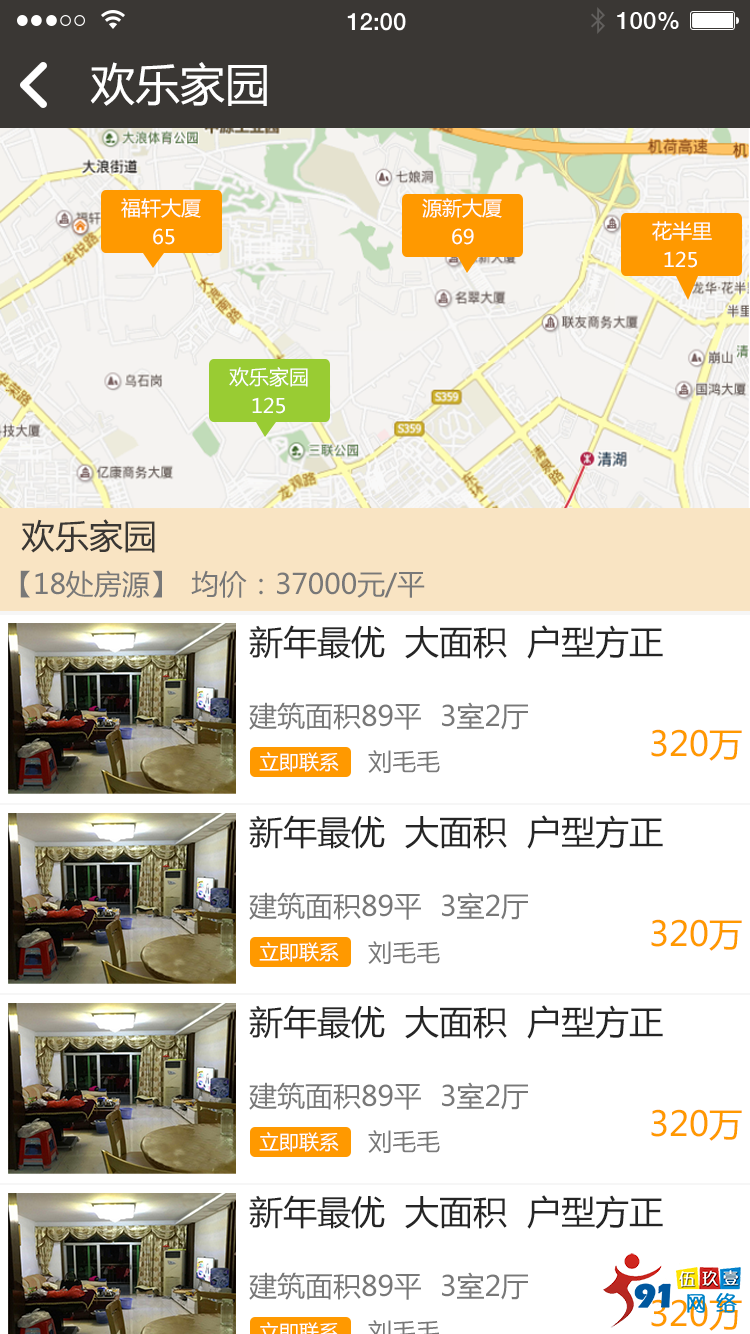Image resolution: width=750 pixels, height=1334 pixels.
Task: Select the 源新大厦 map marker
Action: (462, 226)
